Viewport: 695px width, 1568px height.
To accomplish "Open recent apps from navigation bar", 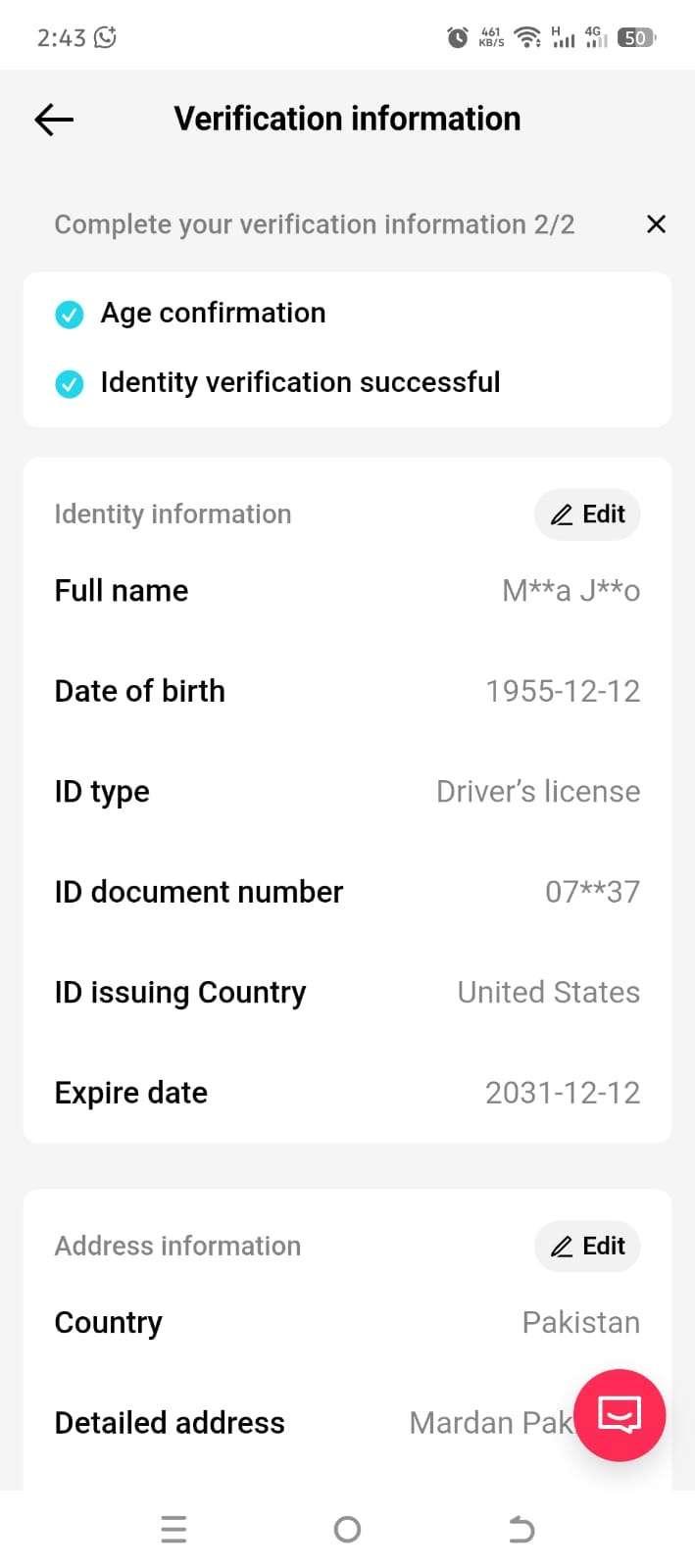I will [x=174, y=1529].
